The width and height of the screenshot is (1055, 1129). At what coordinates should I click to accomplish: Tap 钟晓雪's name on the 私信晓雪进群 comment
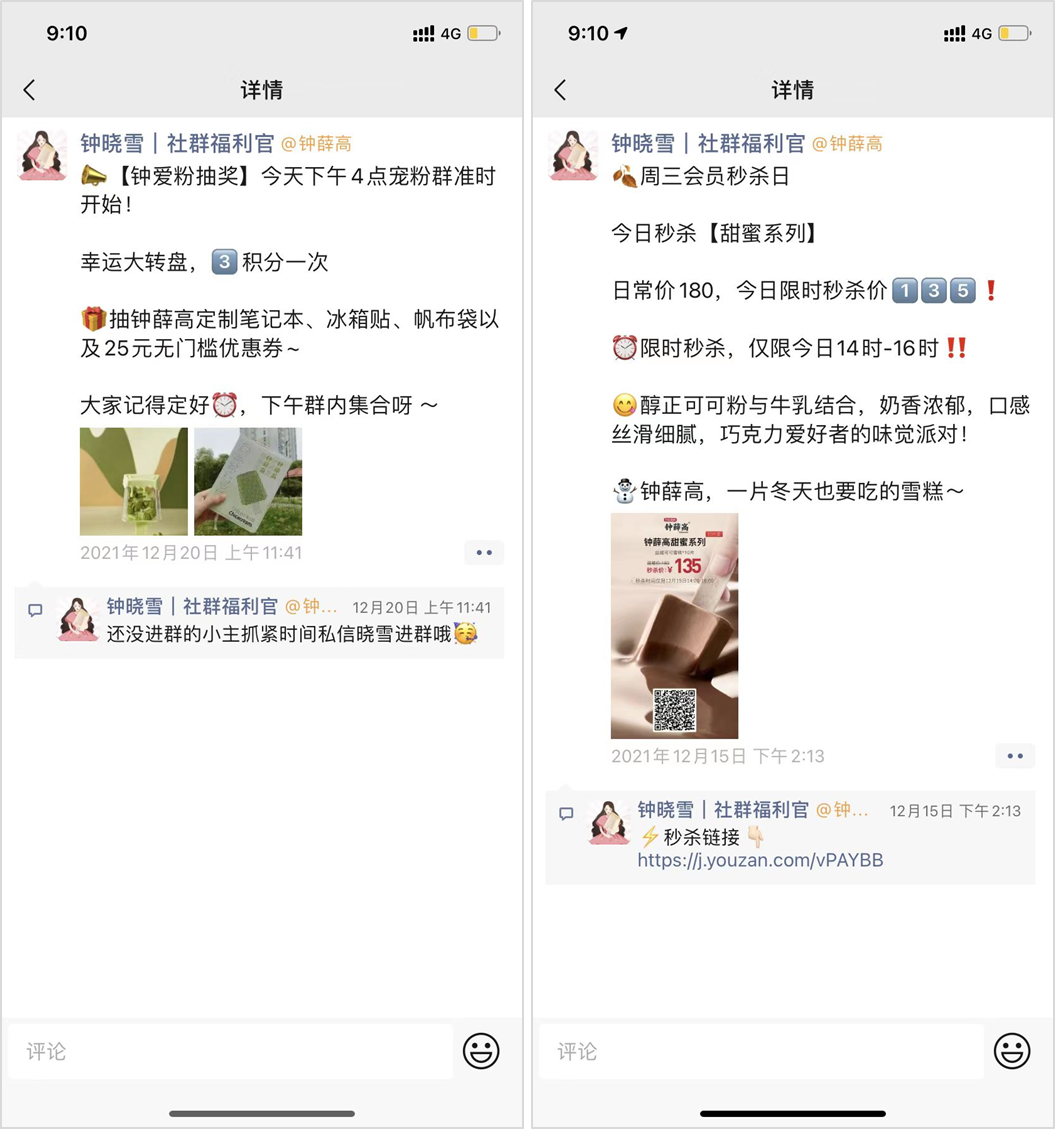192,607
